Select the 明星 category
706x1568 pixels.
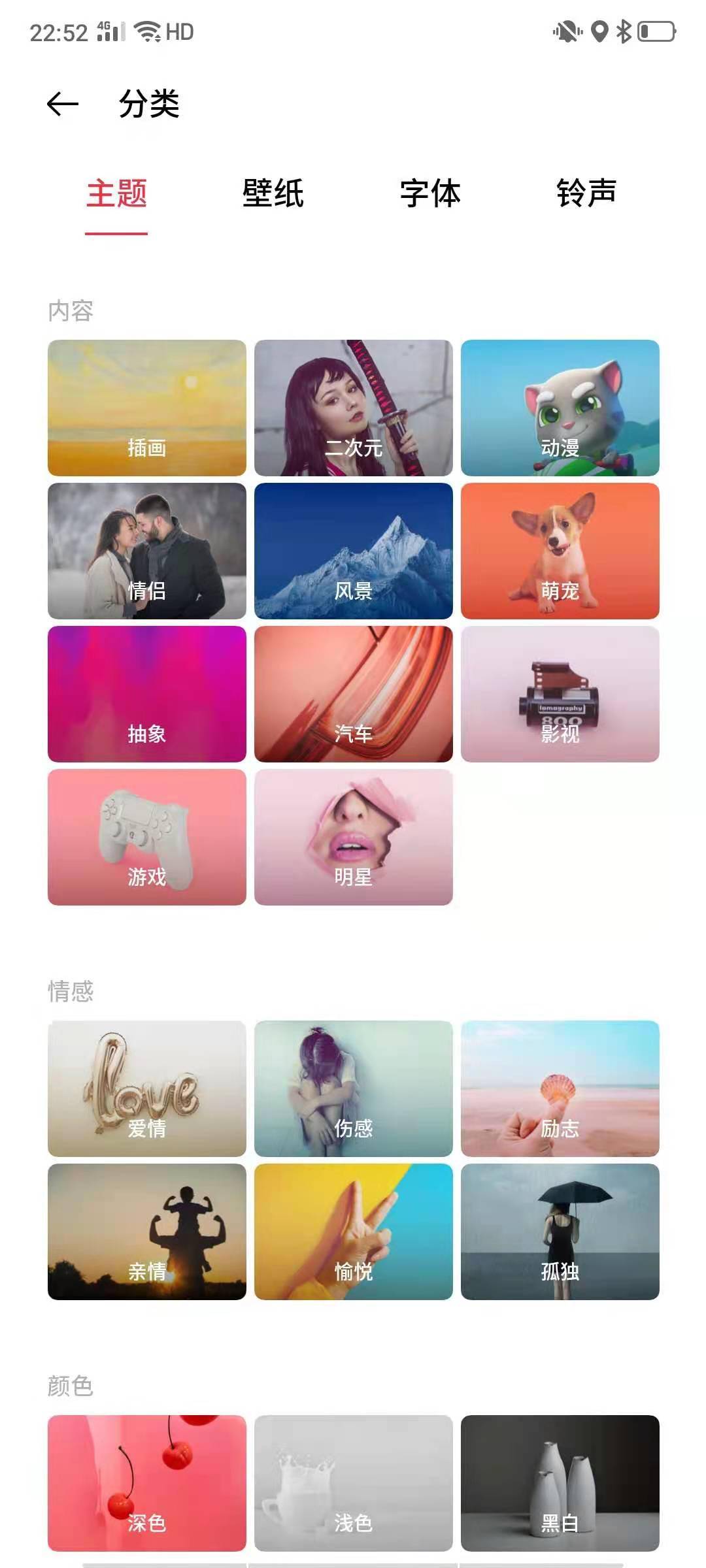click(x=353, y=837)
